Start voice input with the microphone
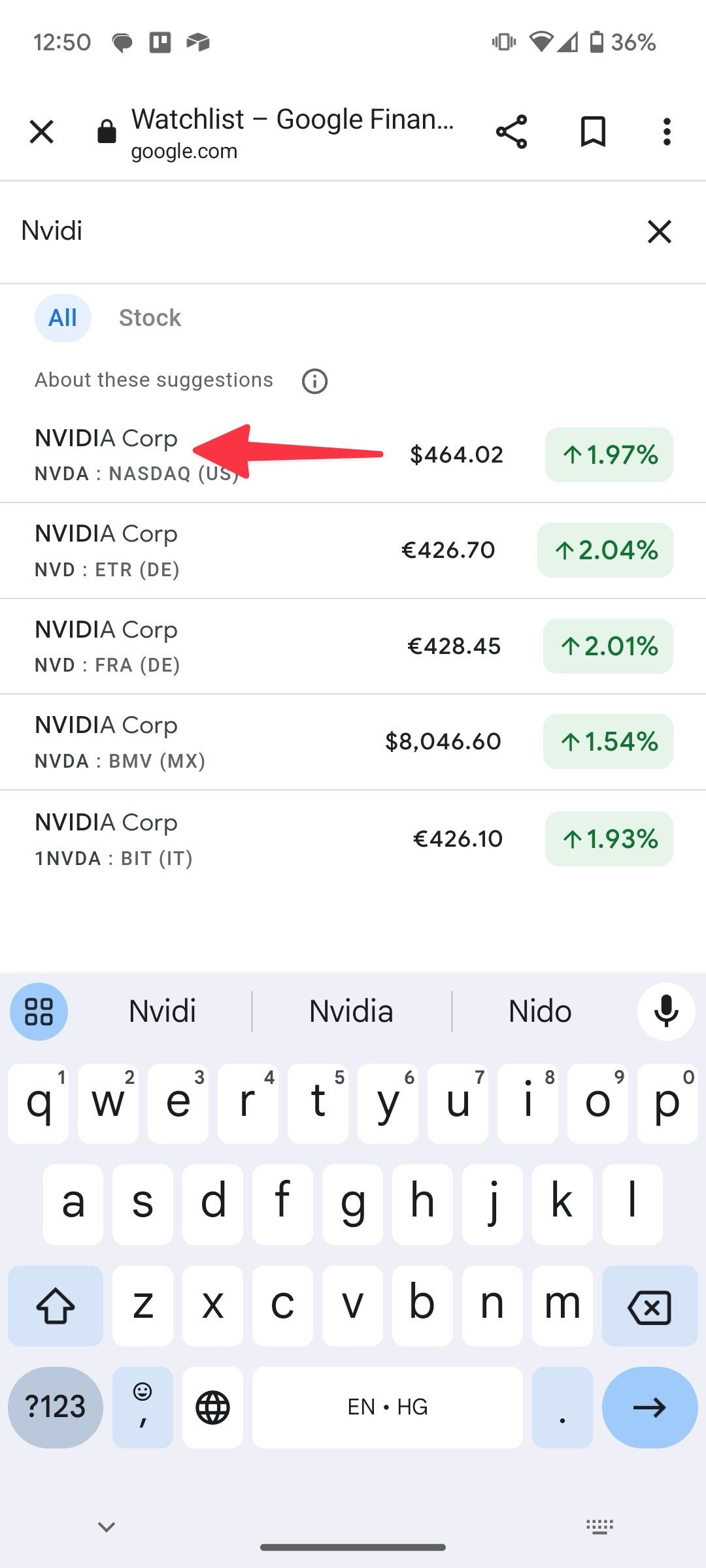Image resolution: width=706 pixels, height=1568 pixels. pos(666,1011)
